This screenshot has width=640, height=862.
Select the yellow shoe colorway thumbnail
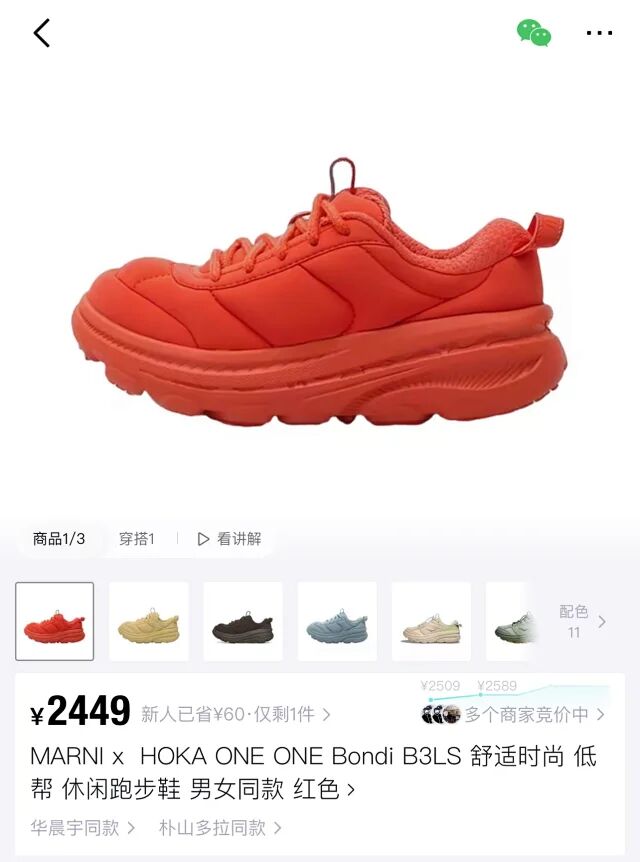point(149,622)
